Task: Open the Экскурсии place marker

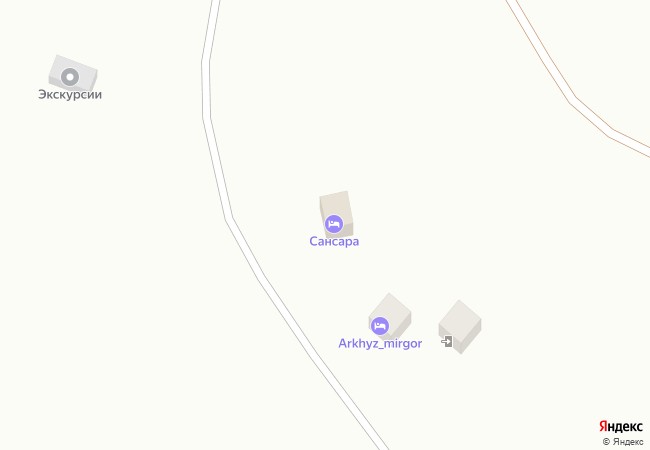Action: coord(70,76)
